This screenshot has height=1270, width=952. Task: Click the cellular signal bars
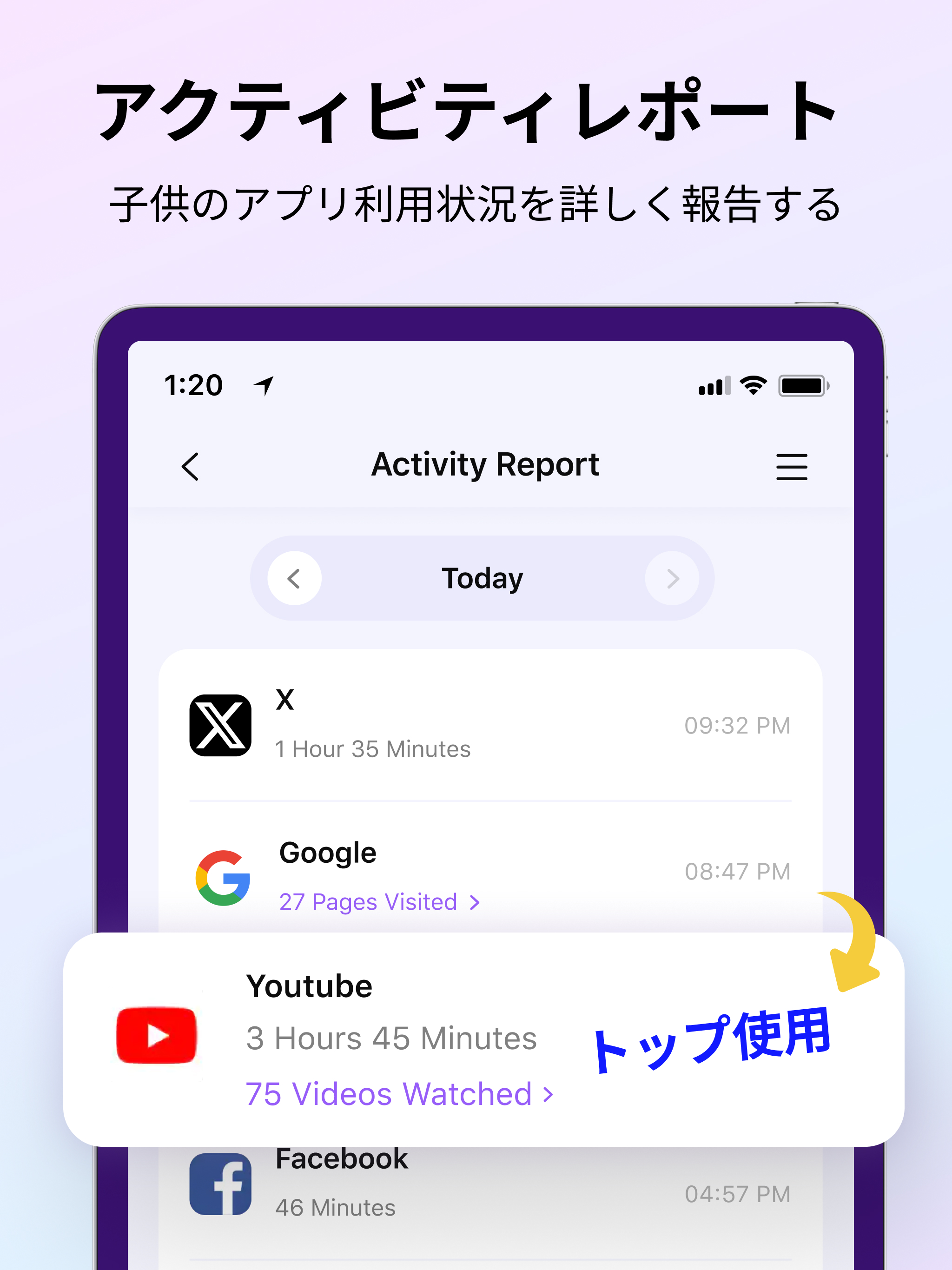click(715, 386)
